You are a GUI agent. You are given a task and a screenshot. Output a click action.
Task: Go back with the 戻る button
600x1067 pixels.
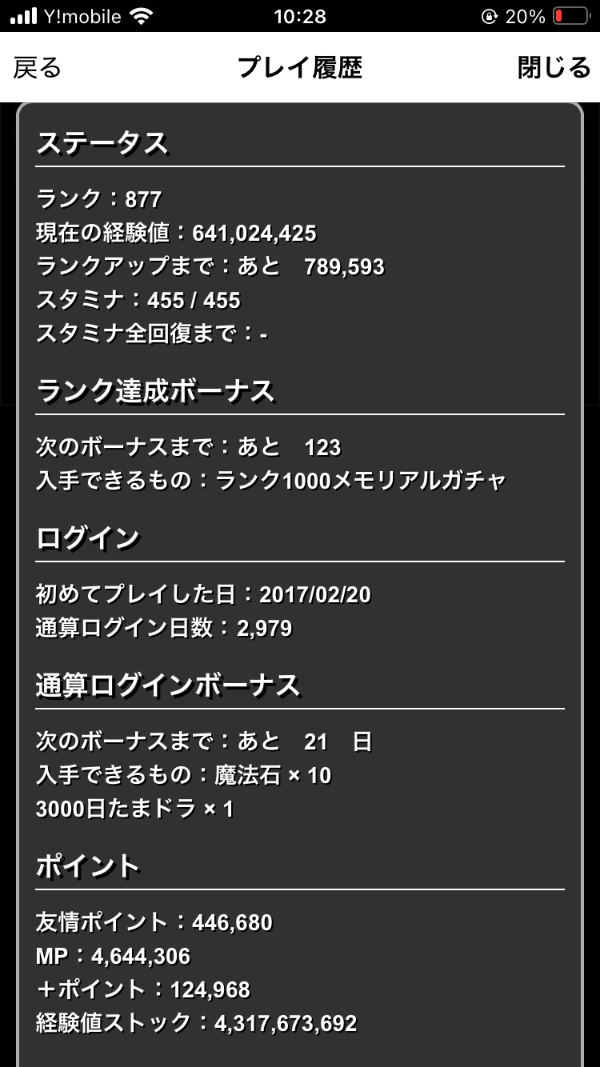(x=38, y=68)
